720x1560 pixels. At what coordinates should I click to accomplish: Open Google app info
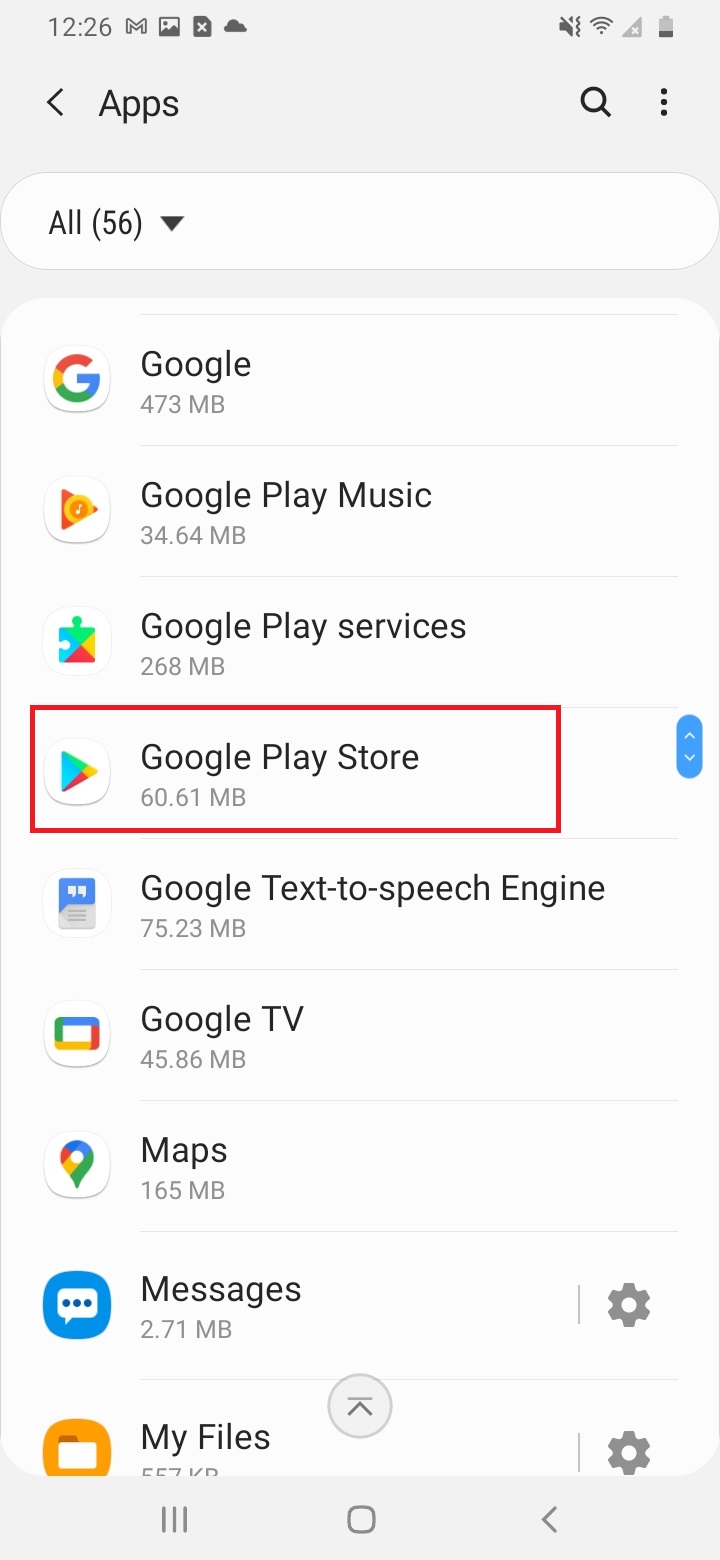[300, 382]
